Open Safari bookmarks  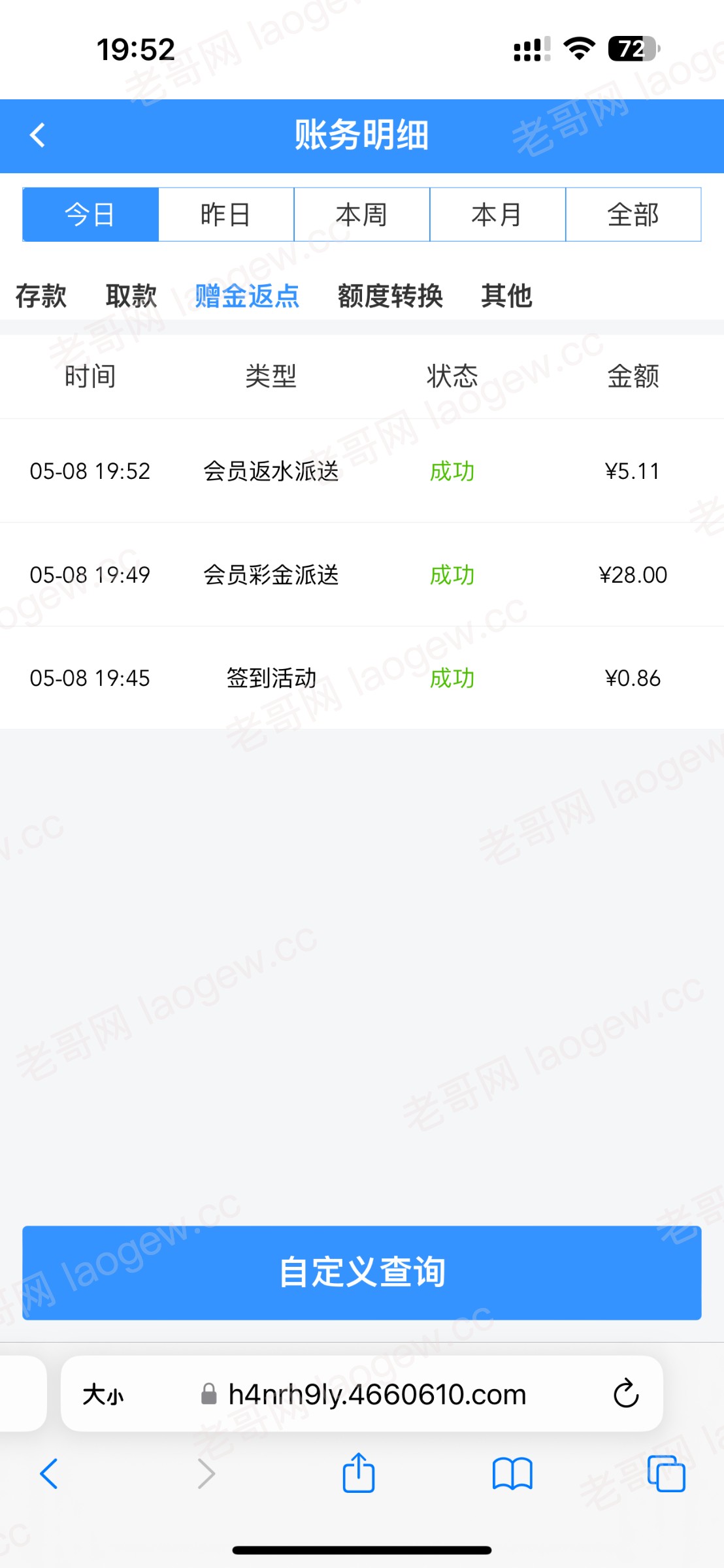(x=512, y=1475)
